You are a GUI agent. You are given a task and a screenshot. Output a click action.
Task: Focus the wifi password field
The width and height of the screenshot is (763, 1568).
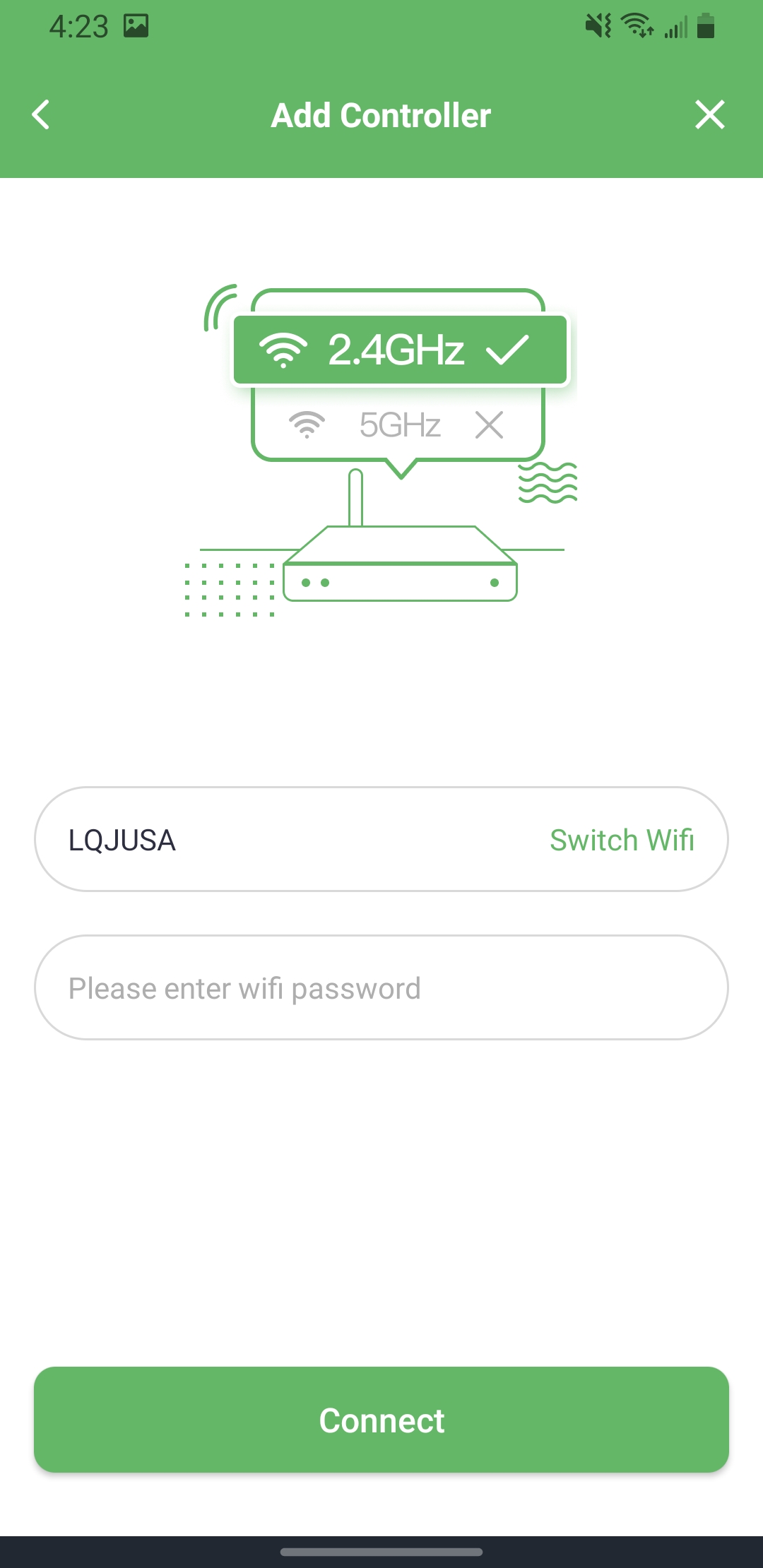381,987
